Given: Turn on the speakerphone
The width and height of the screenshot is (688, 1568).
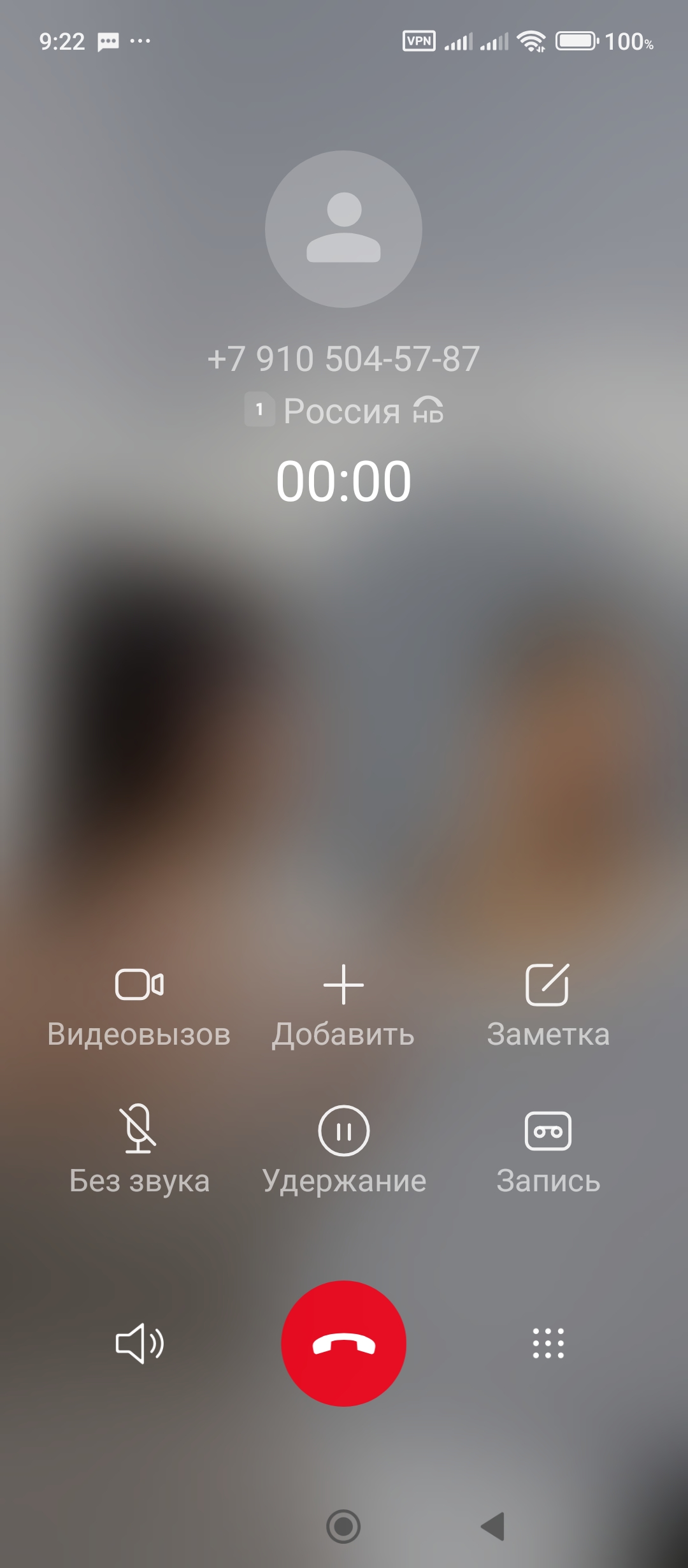Looking at the screenshot, I should (140, 1344).
